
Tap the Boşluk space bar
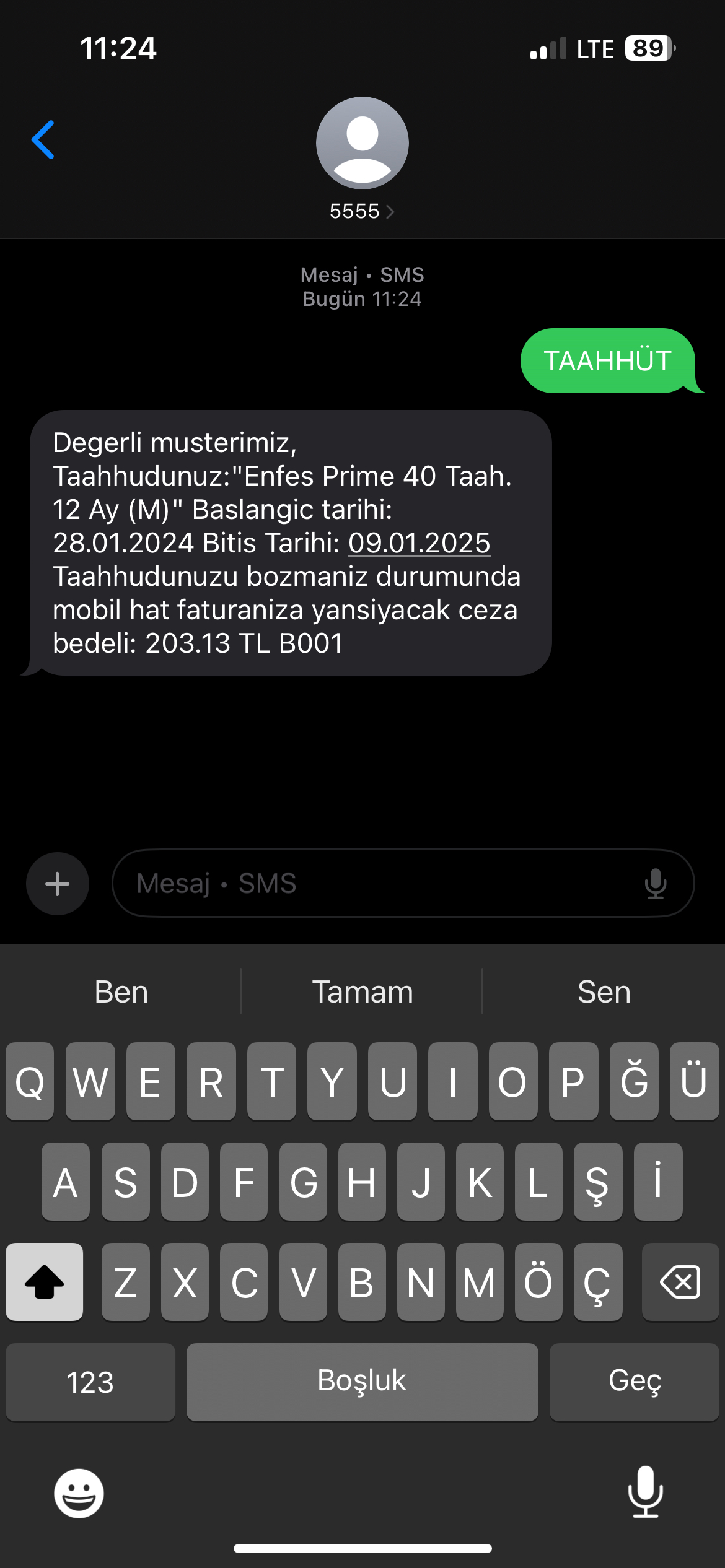(362, 1382)
